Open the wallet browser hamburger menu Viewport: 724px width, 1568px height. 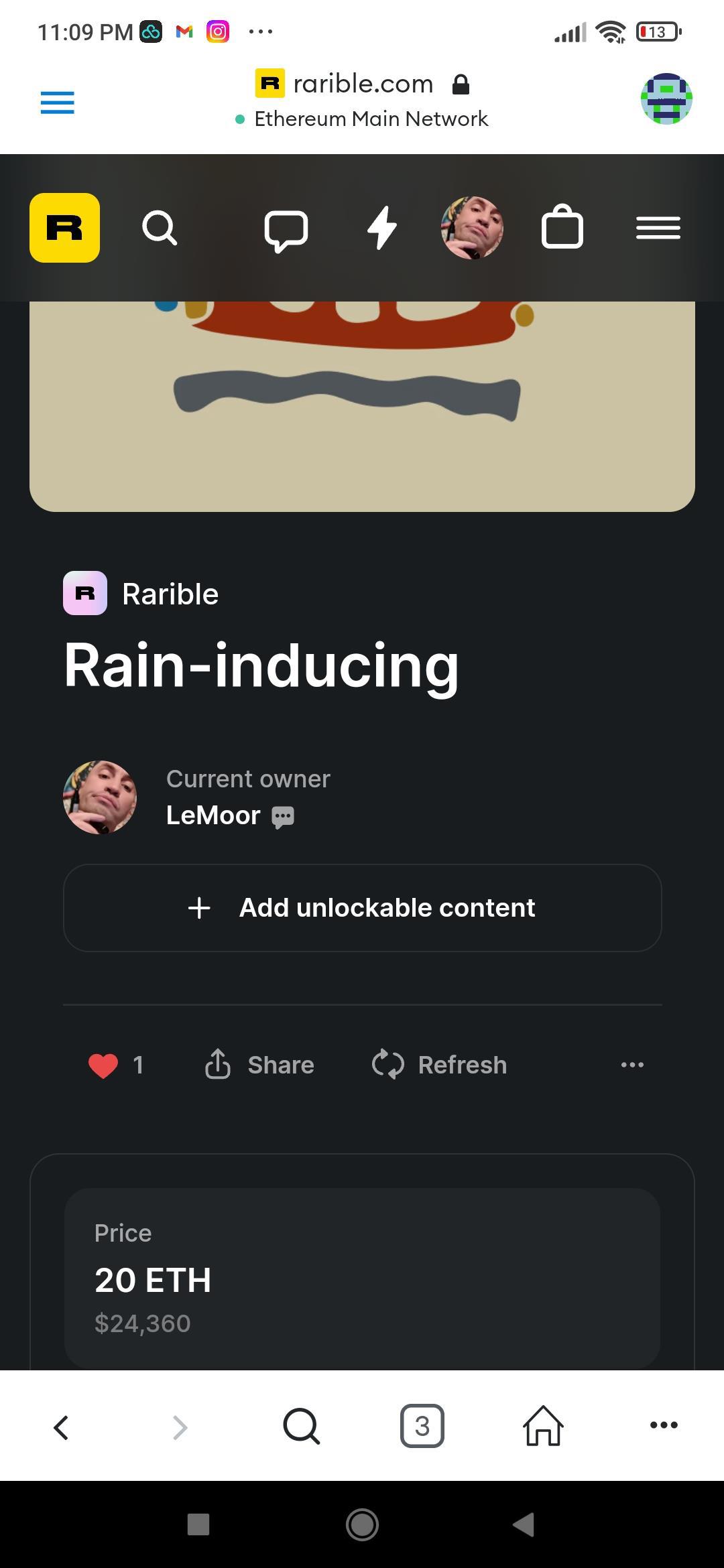57,103
